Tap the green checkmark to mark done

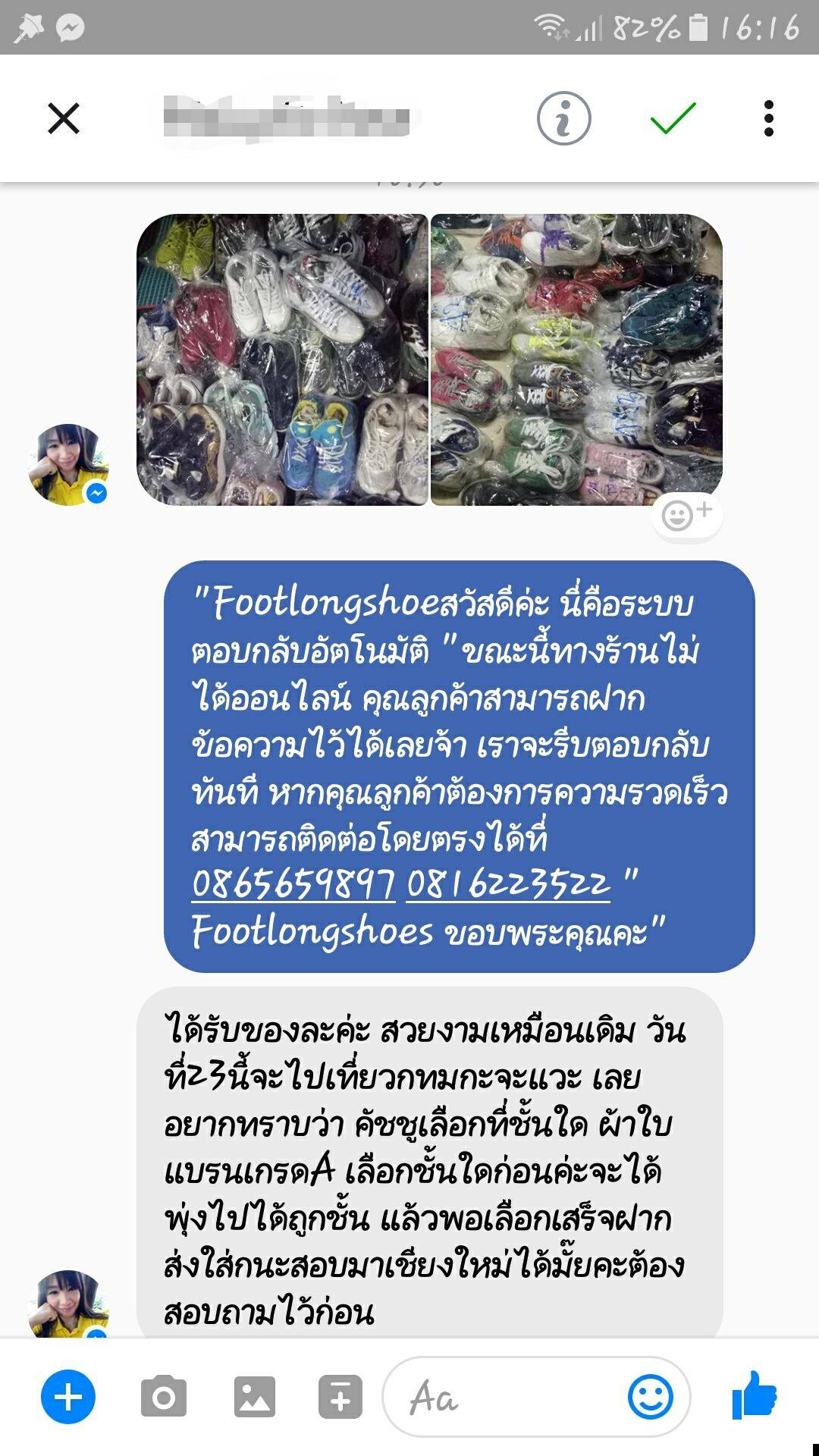point(673,119)
